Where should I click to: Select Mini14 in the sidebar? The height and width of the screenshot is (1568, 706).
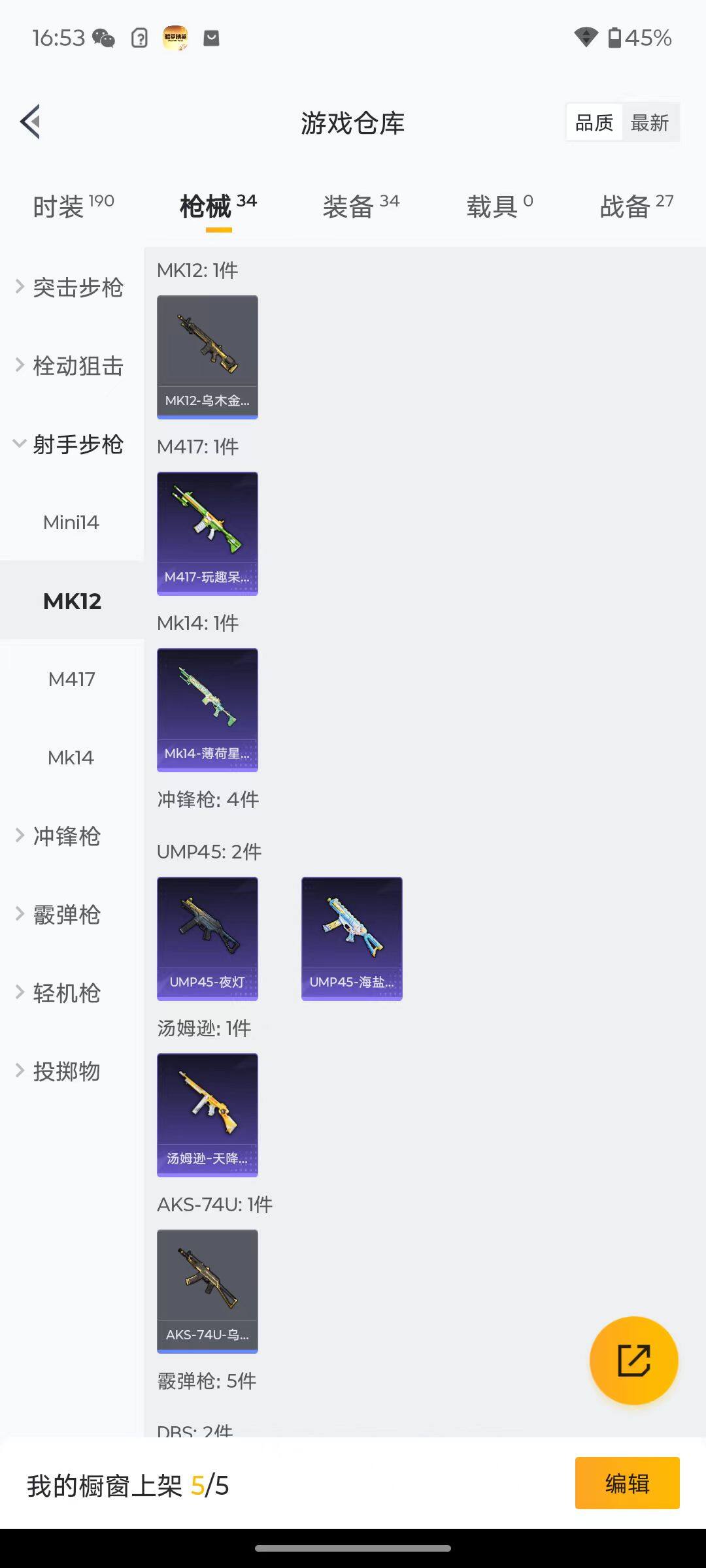(x=71, y=523)
